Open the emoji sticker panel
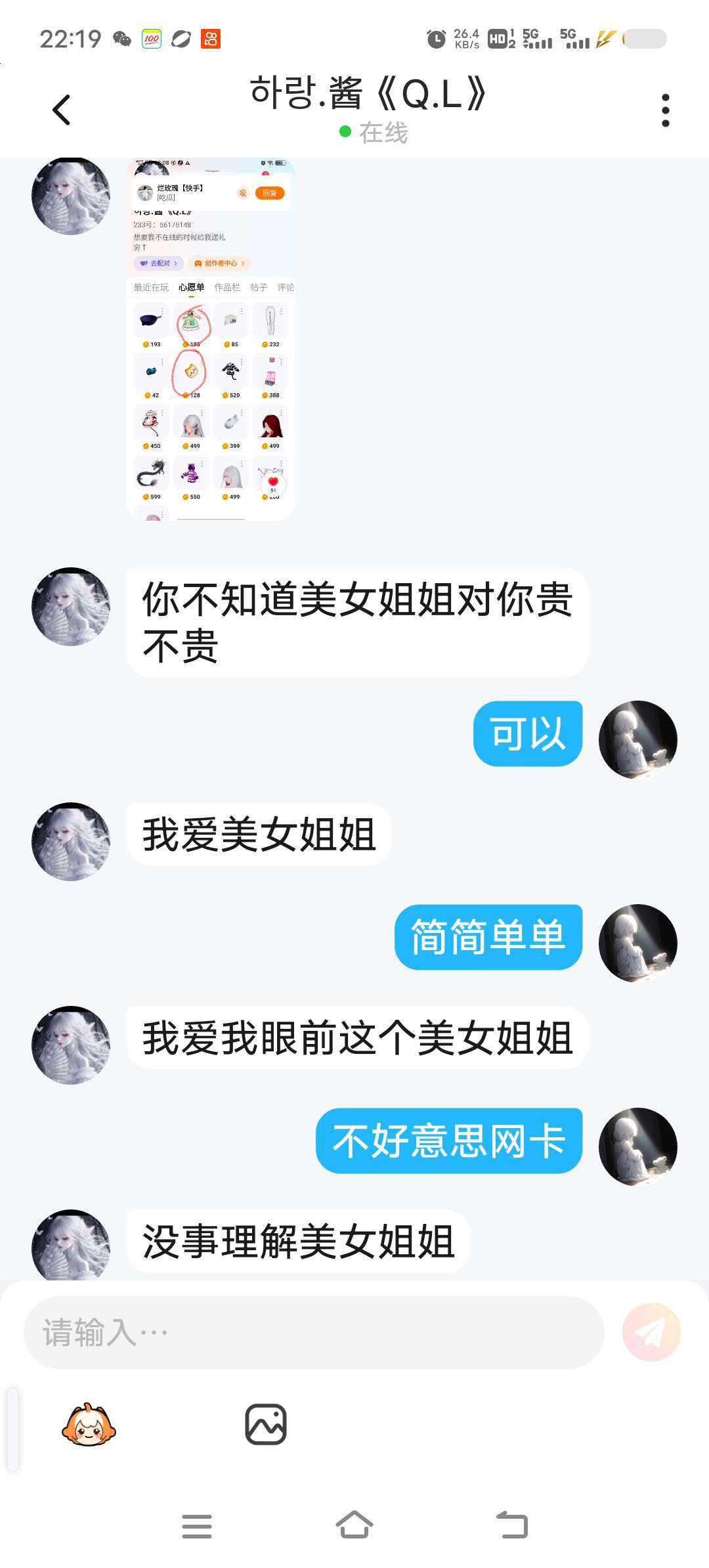 click(89, 1425)
